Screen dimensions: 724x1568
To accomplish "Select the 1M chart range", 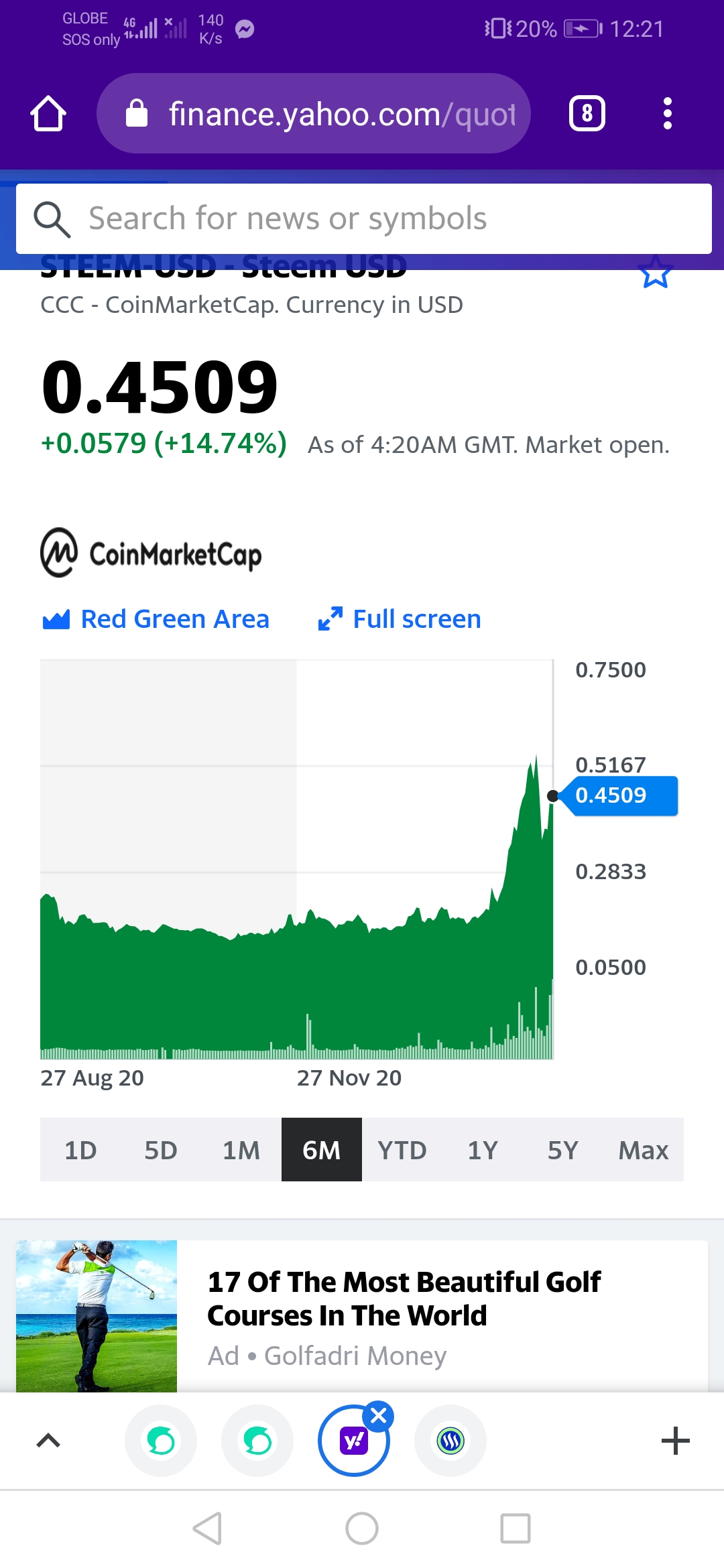I will pyautogui.click(x=241, y=1150).
